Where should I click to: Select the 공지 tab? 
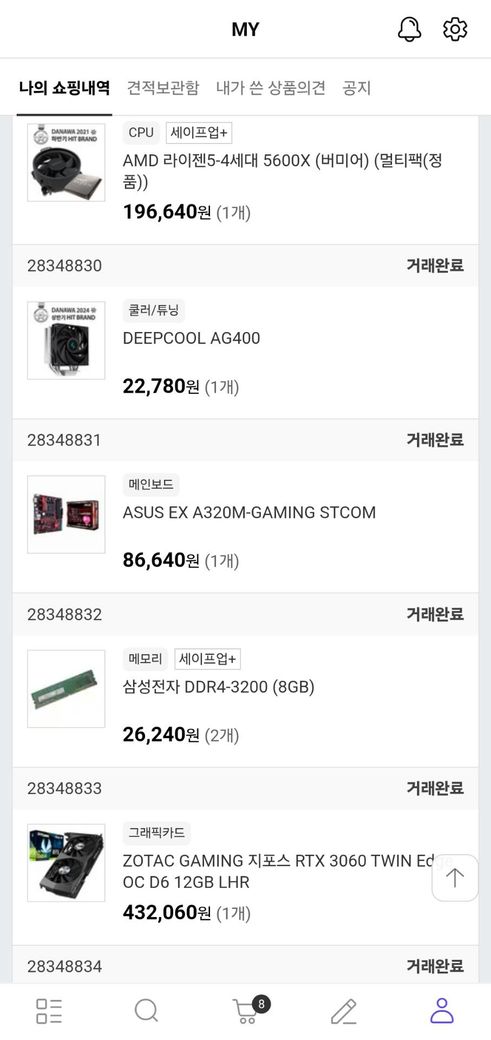356,88
